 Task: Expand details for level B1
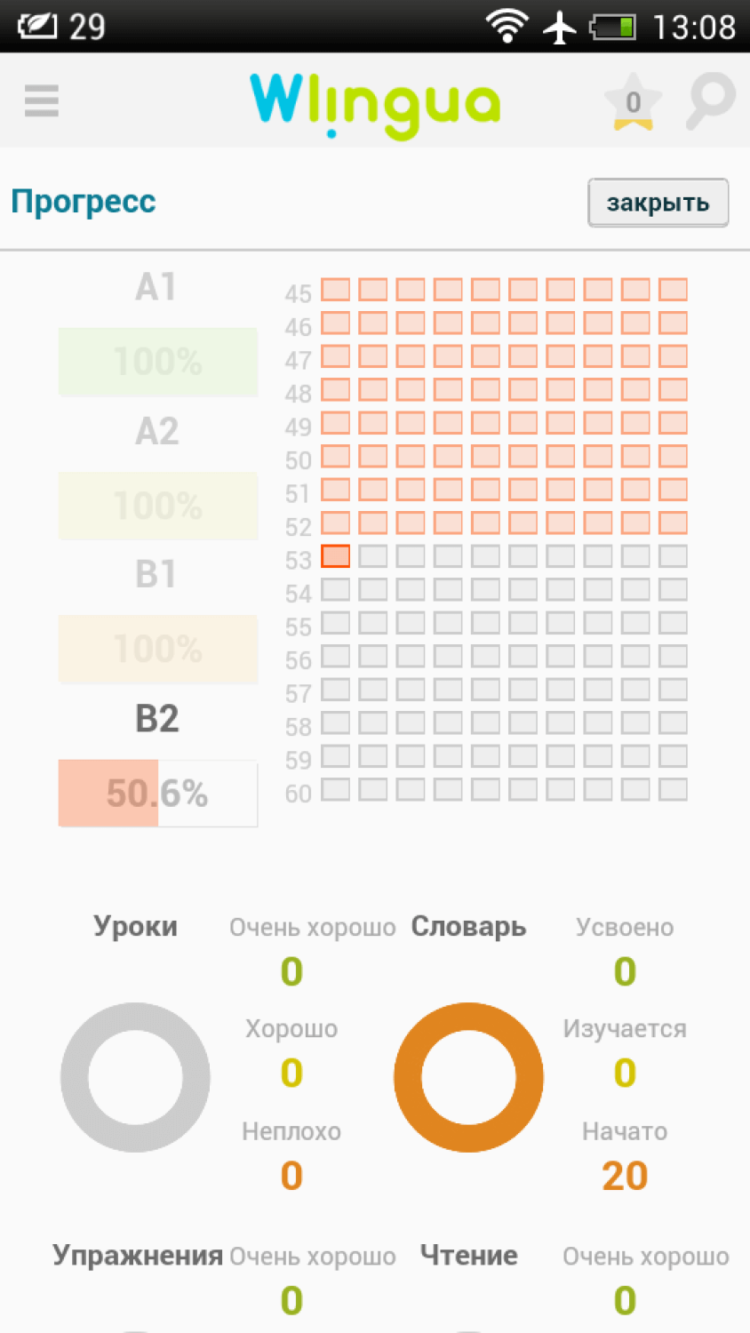coord(157,574)
